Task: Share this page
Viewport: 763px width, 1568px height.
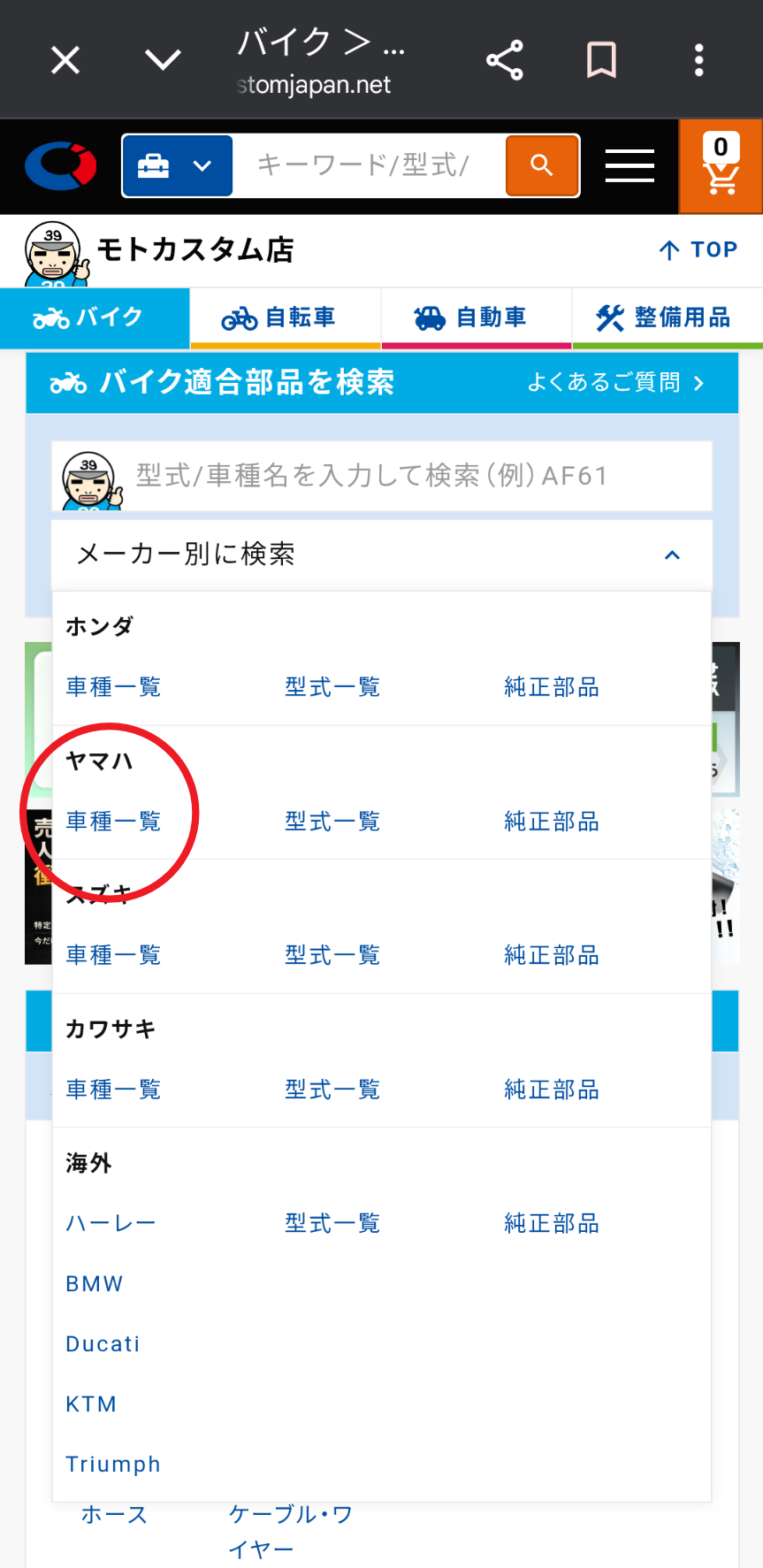Action: click(505, 61)
